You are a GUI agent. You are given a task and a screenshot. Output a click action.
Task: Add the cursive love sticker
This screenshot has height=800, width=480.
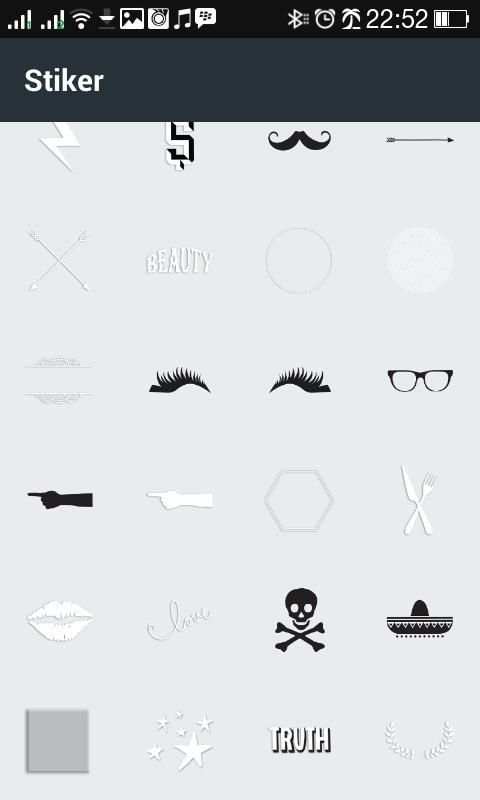(x=179, y=620)
